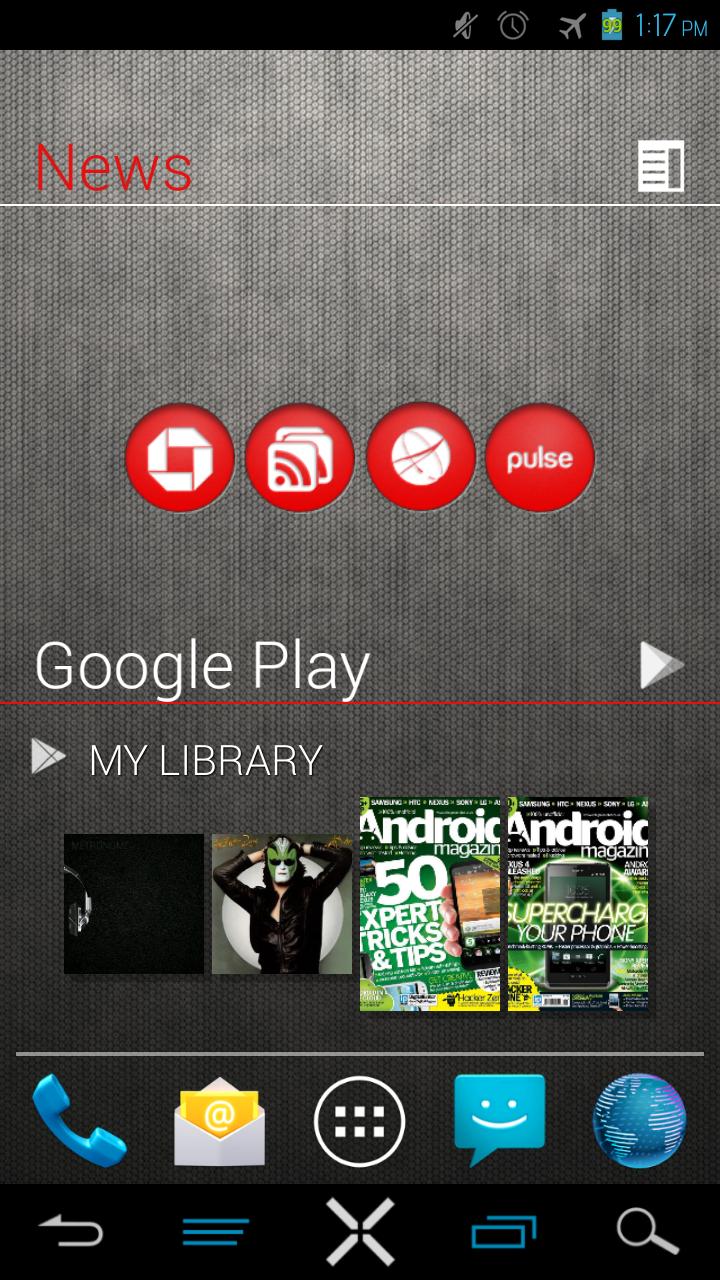Open the globe Browser app in dock
This screenshot has height=1280, width=720.
coord(640,1121)
